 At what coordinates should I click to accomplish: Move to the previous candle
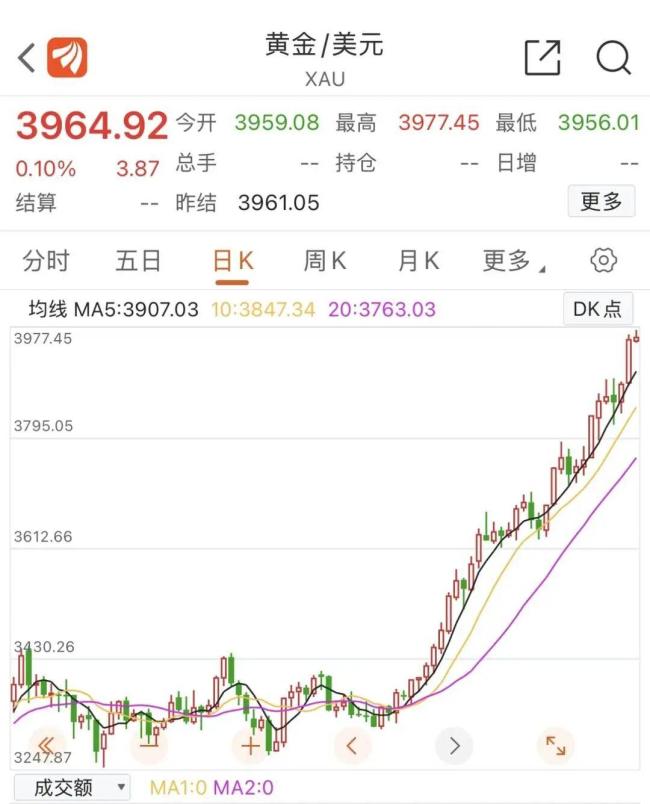point(352,745)
